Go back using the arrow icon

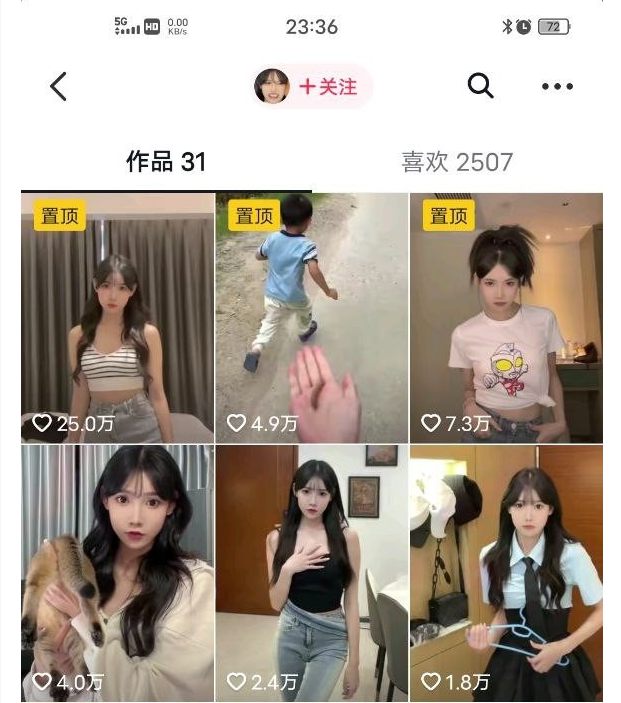click(58, 87)
